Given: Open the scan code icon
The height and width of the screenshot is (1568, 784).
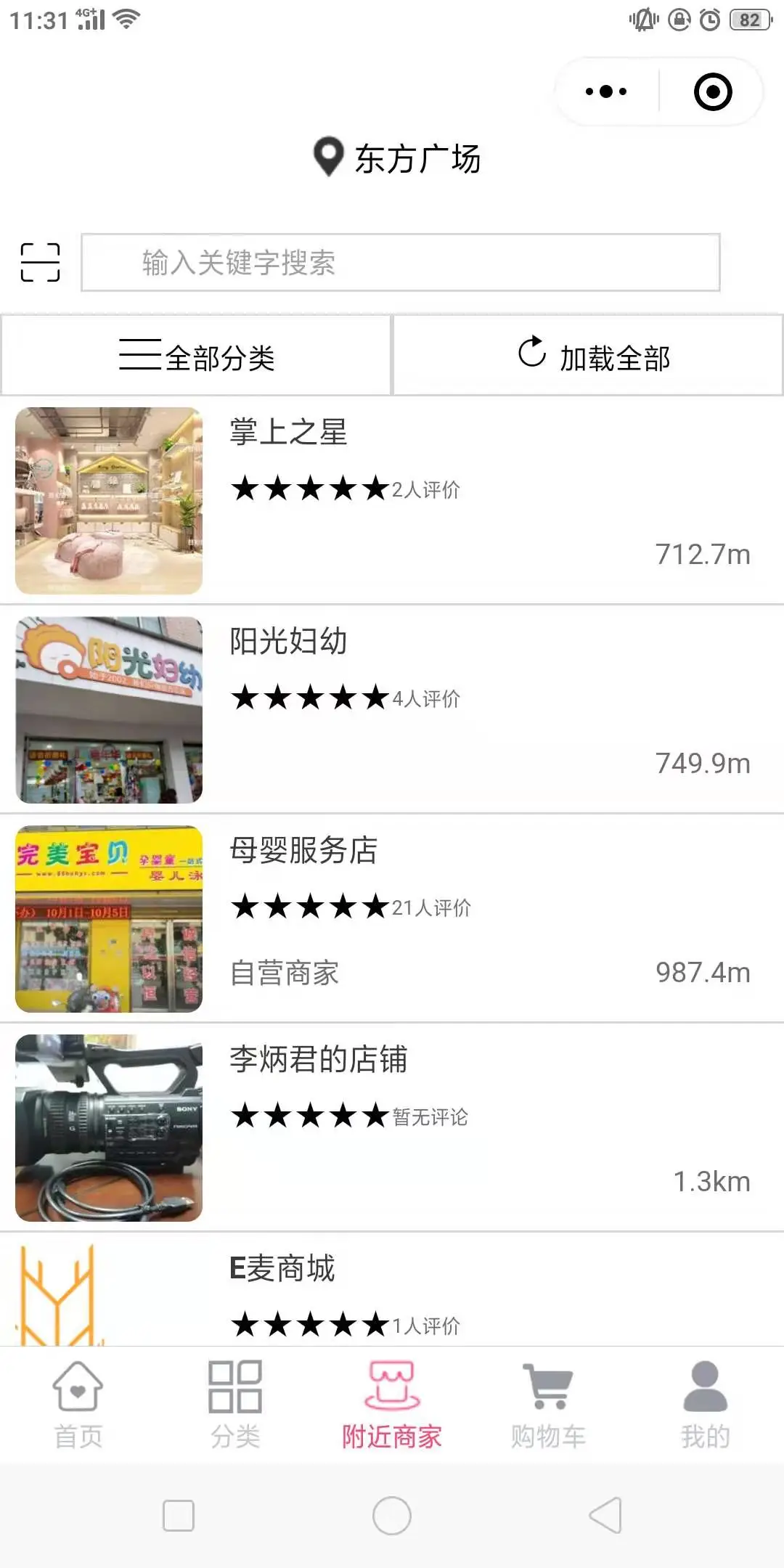Looking at the screenshot, I should coord(40,262).
